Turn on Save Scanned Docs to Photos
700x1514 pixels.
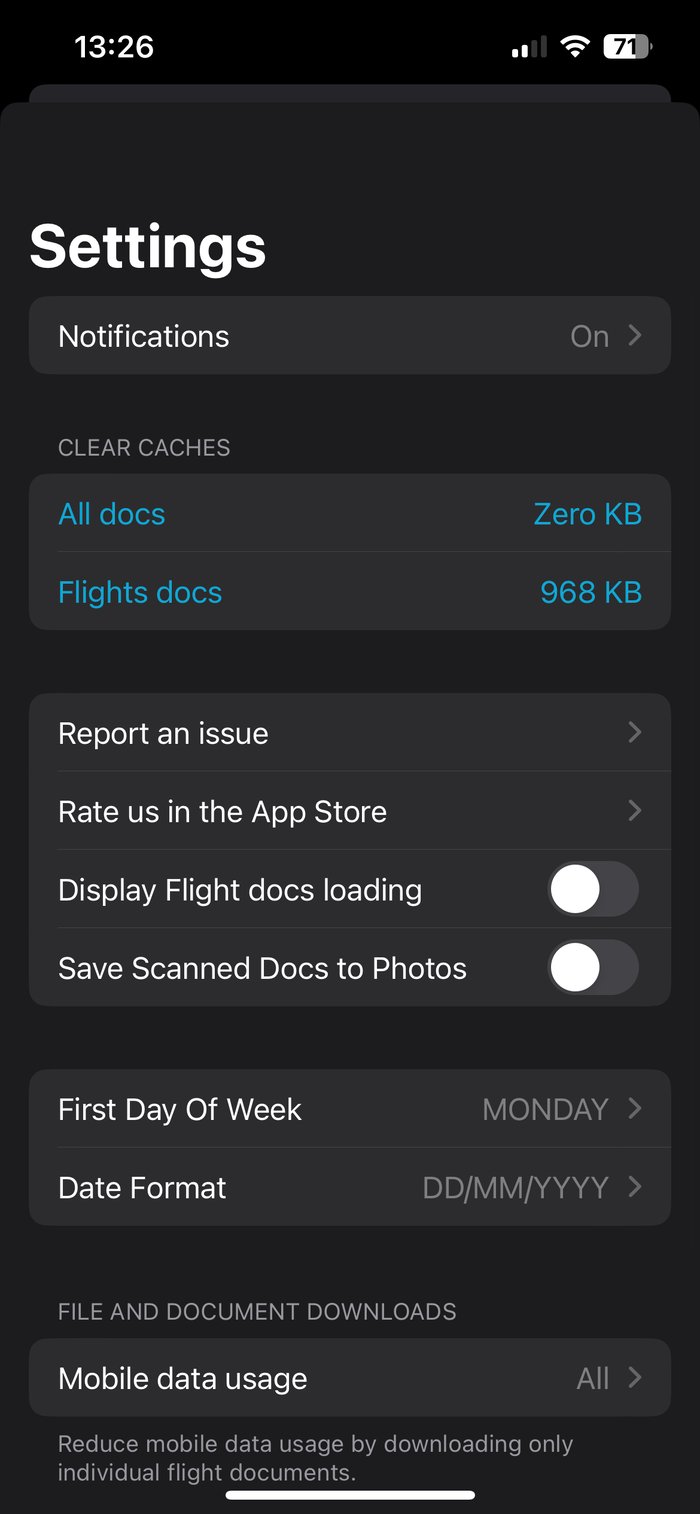592,967
